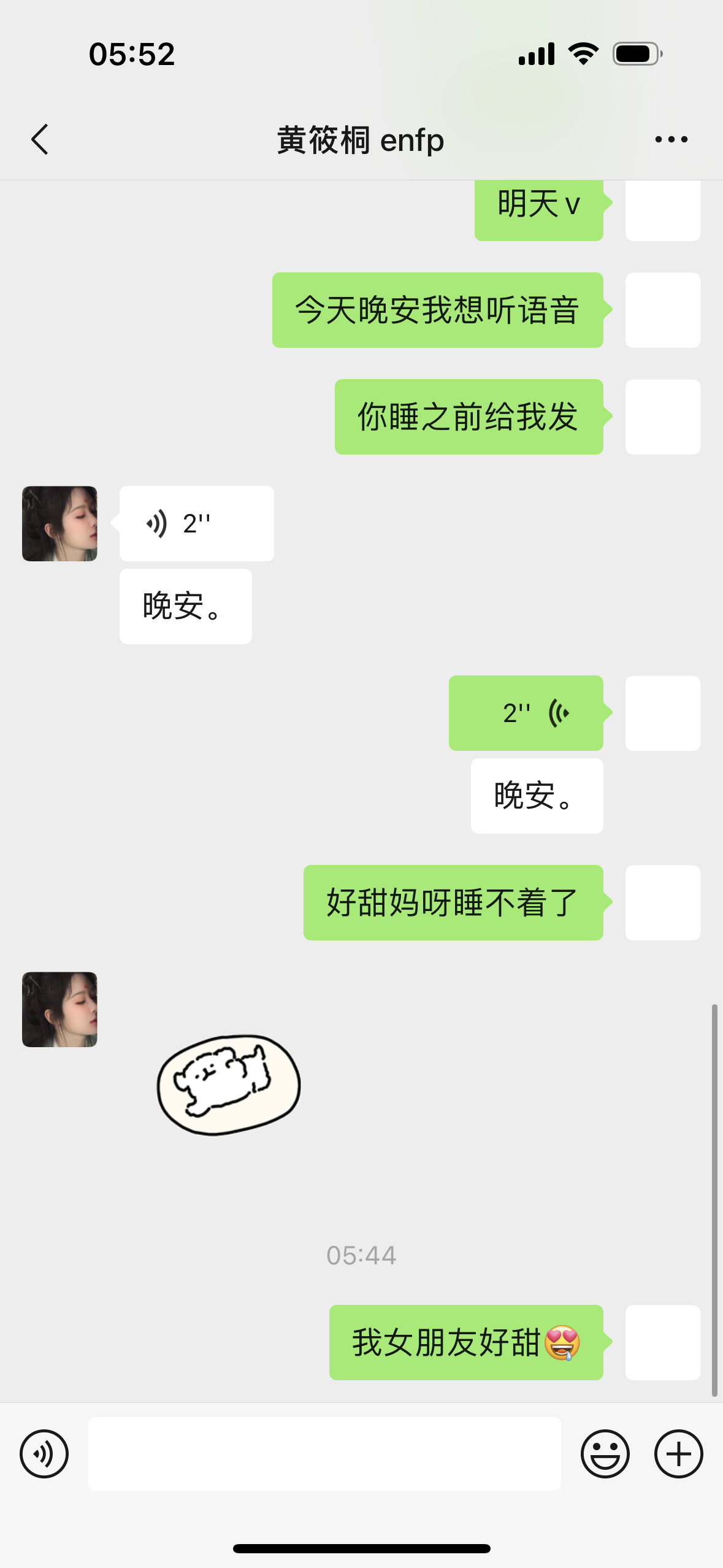Screen dimensions: 723x1568
Task: Tap the cellular signal bars icon
Action: pos(536,54)
